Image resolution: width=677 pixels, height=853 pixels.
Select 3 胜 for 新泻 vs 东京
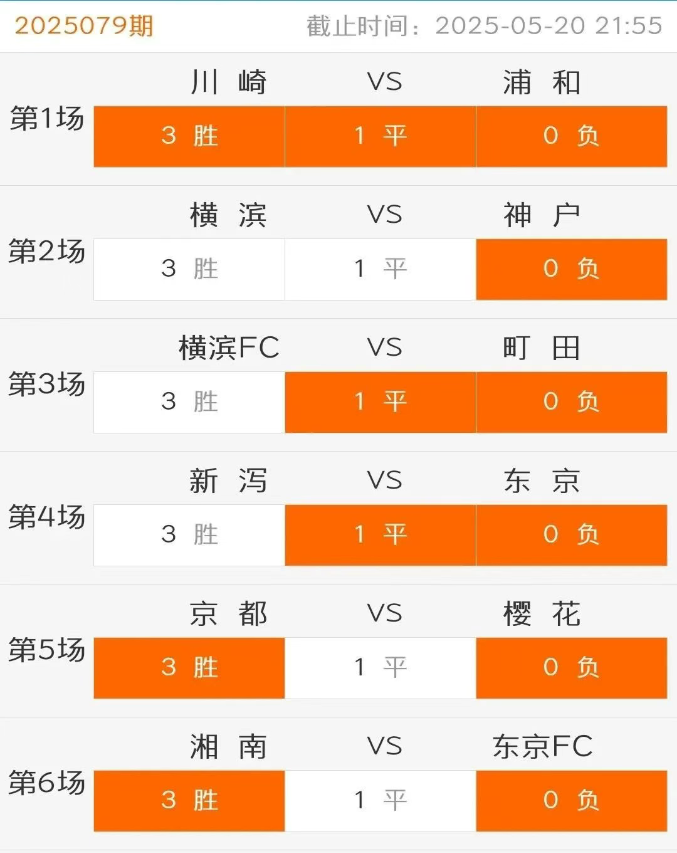point(189,535)
